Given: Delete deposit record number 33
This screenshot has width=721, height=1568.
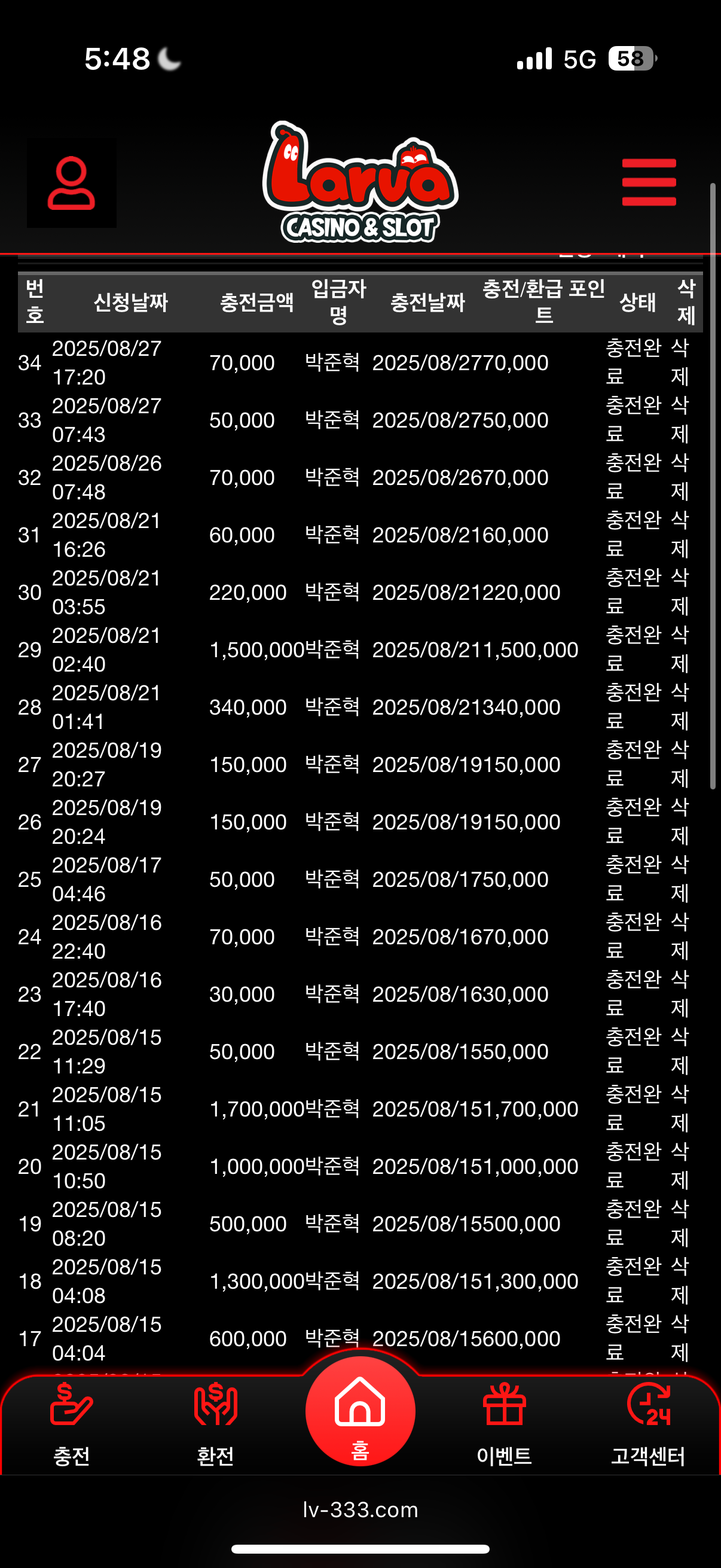Looking at the screenshot, I should [680, 419].
